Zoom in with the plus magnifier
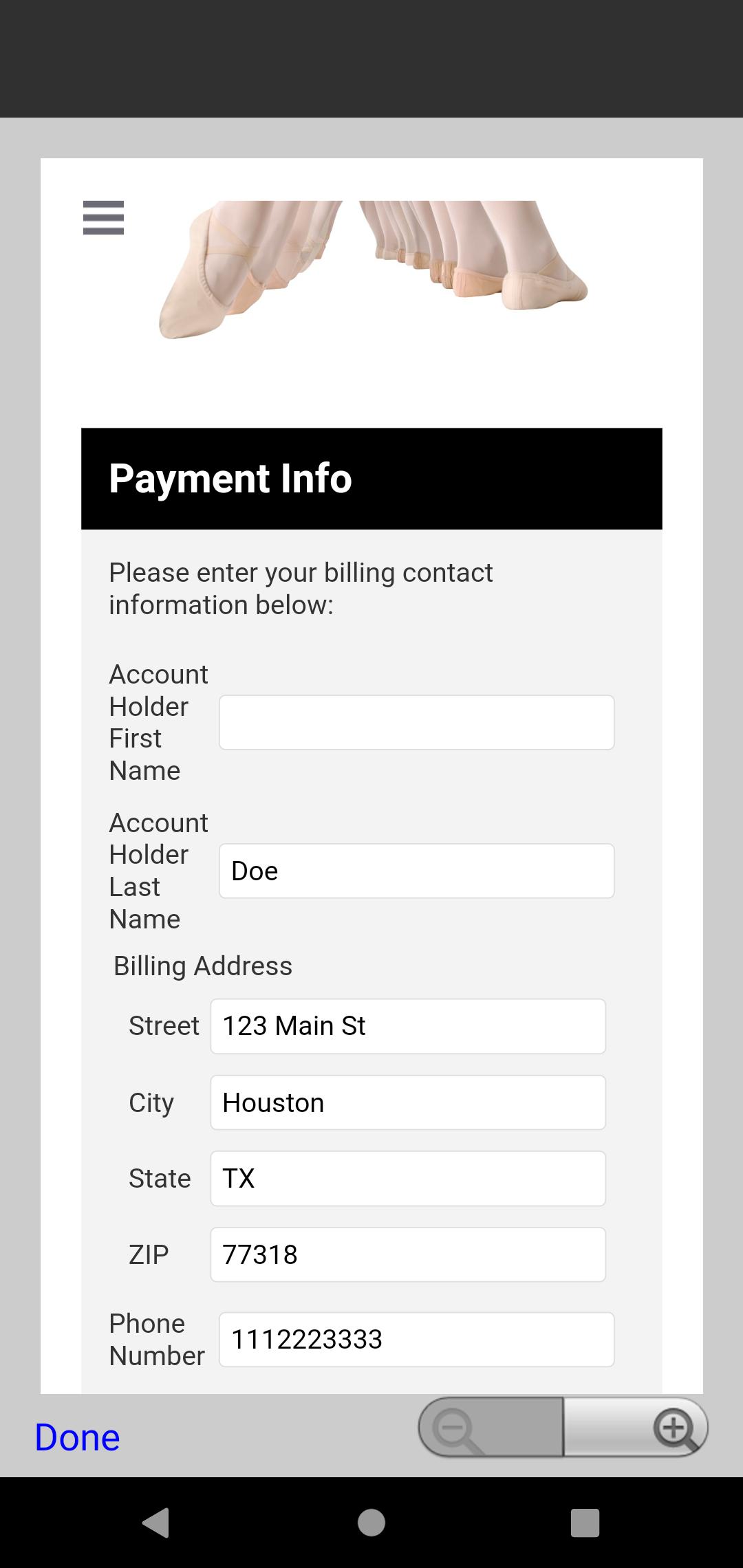 636,1427
